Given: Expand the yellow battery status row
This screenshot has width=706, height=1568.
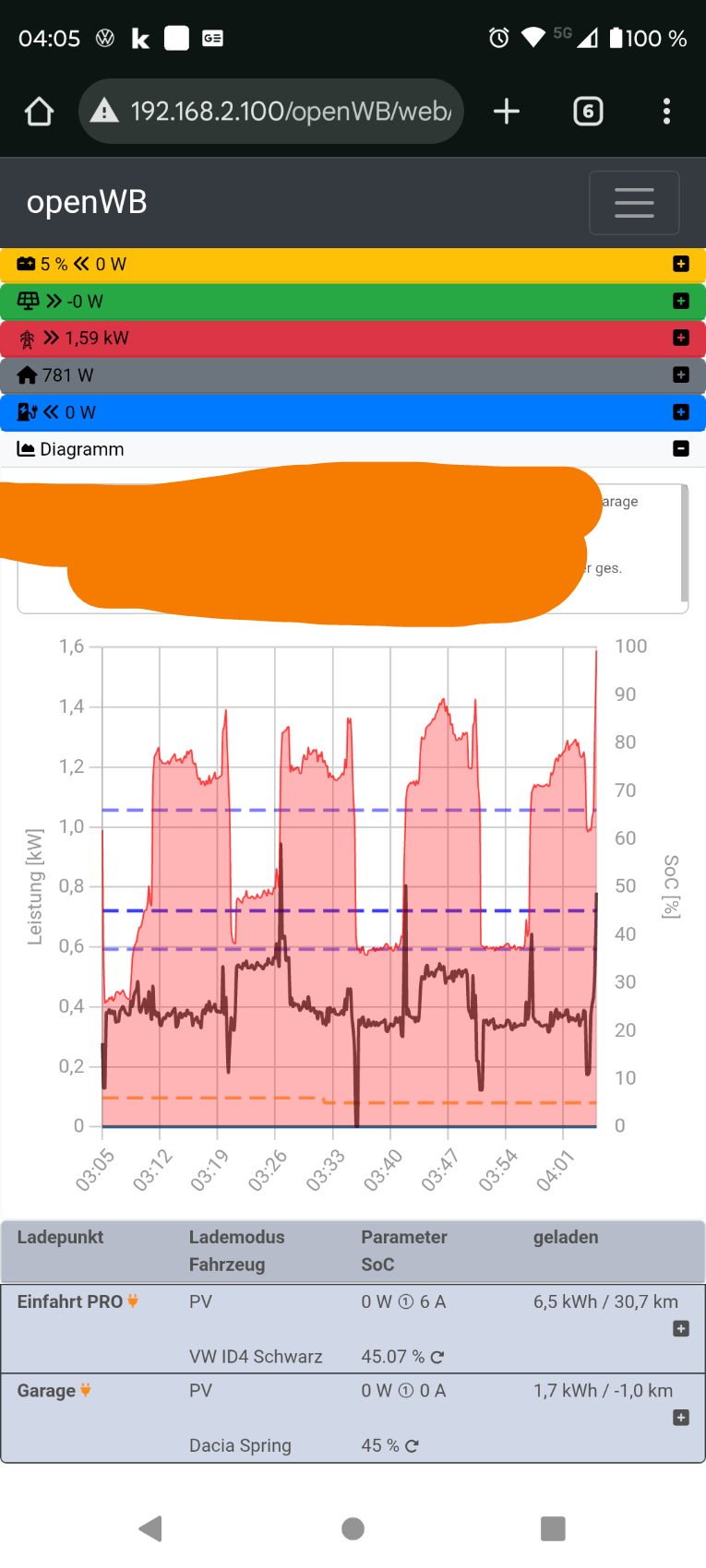Looking at the screenshot, I should tap(681, 264).
